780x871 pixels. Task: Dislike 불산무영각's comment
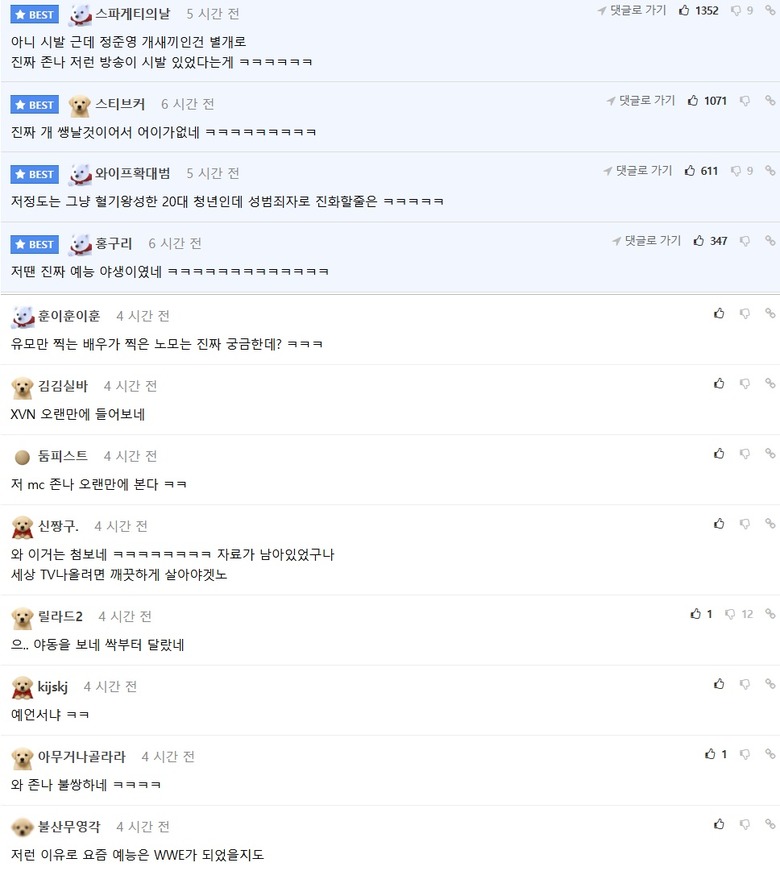tap(744, 824)
